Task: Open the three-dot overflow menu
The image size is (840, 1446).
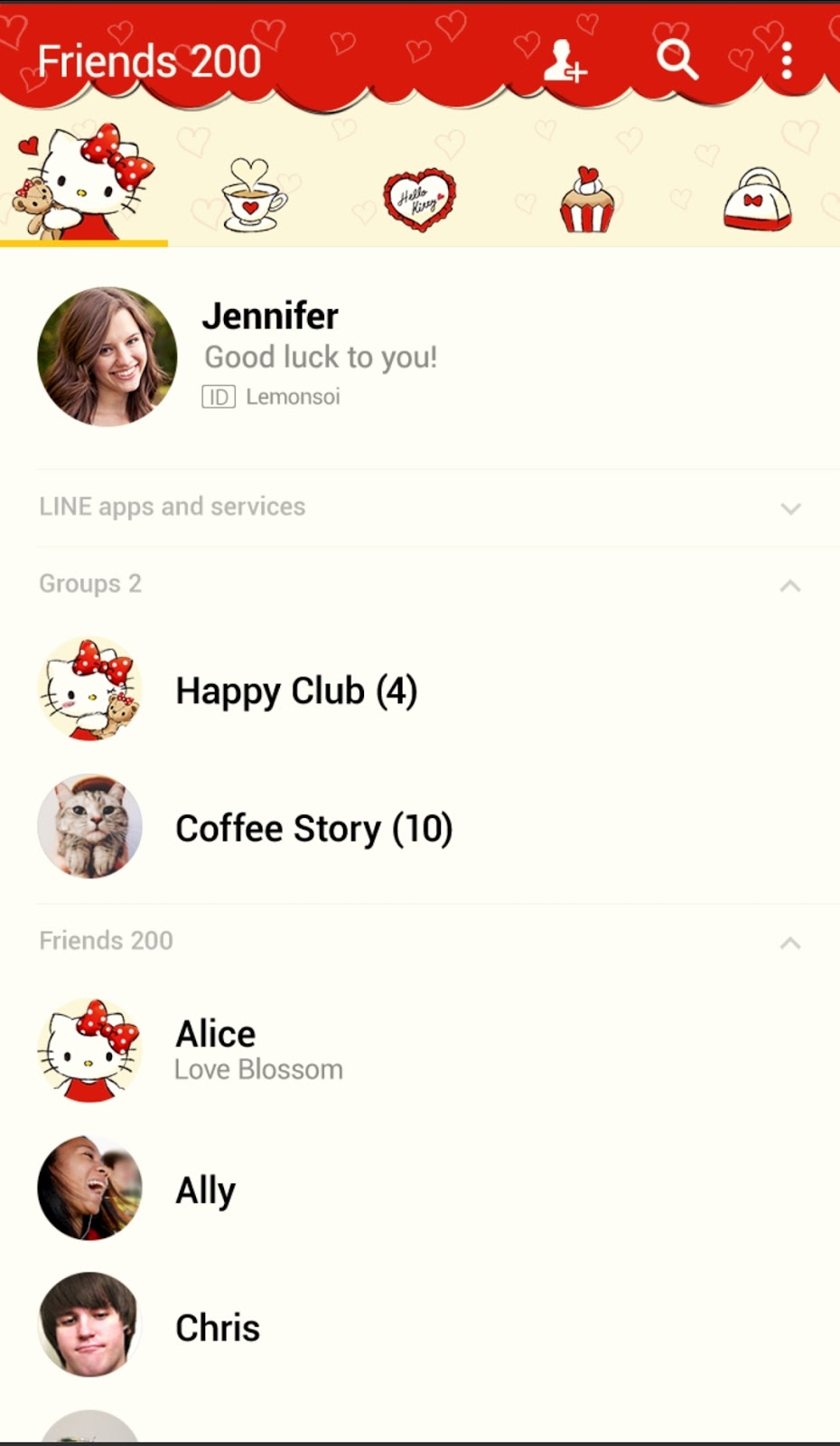Action: (x=787, y=61)
